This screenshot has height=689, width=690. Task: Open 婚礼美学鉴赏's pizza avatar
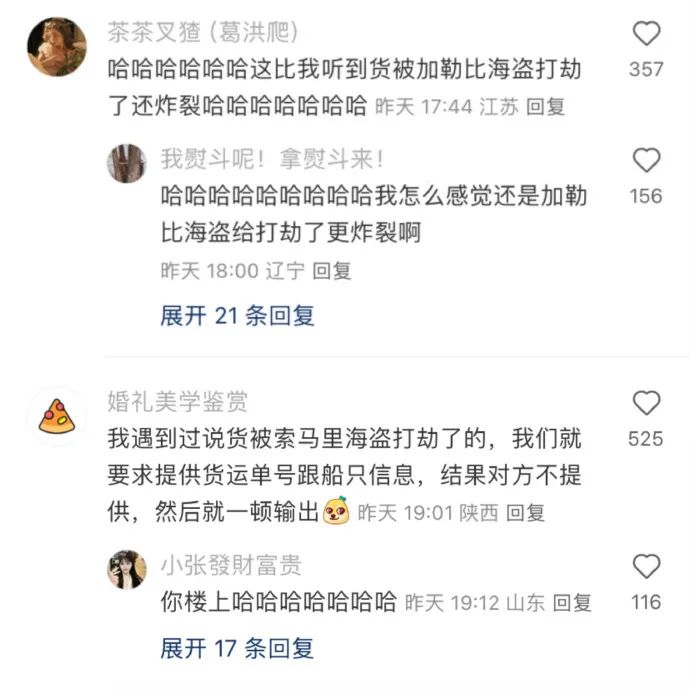click(56, 413)
